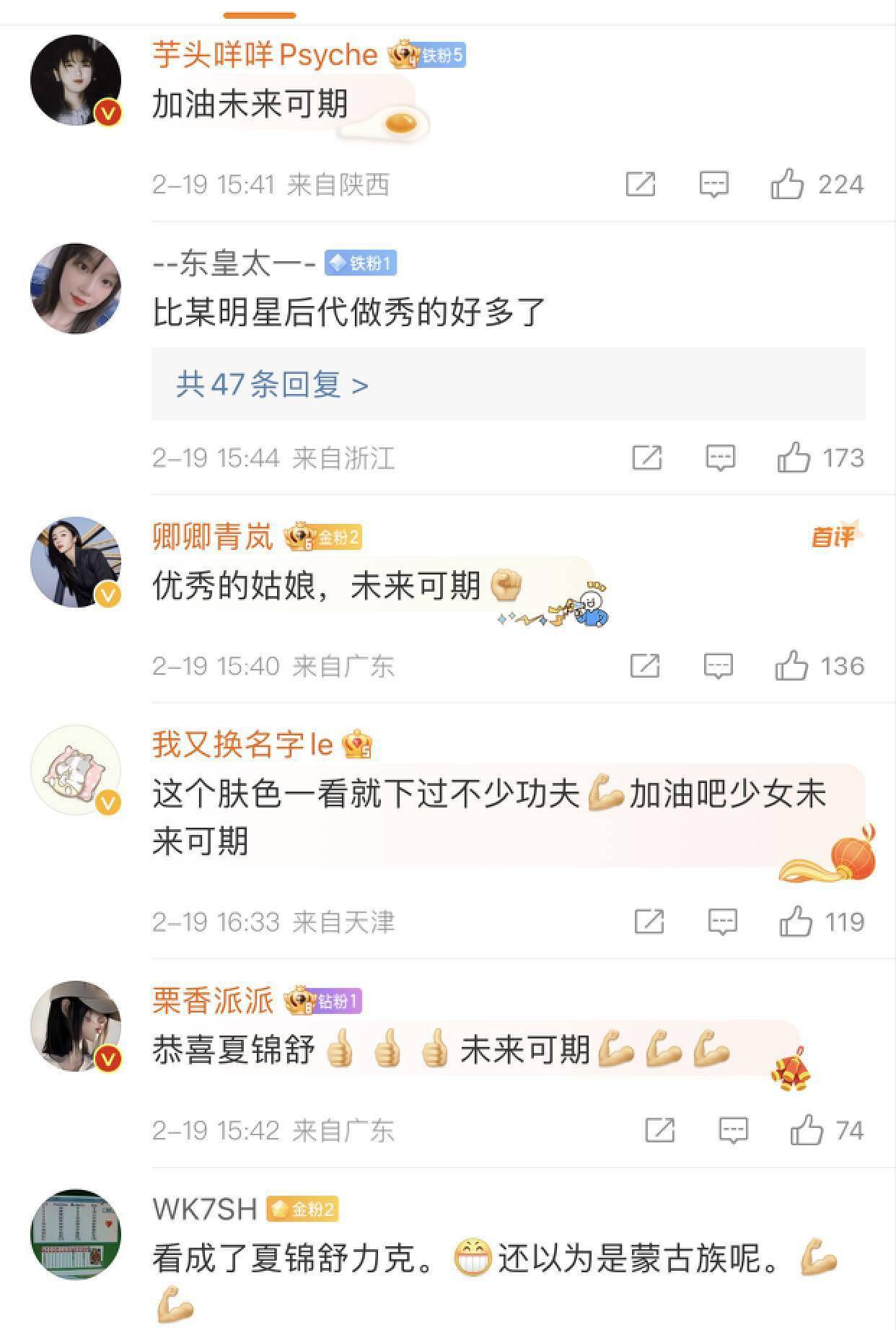Share the comment from 我又换名字le
The height and width of the screenshot is (1330, 896).
tap(649, 922)
